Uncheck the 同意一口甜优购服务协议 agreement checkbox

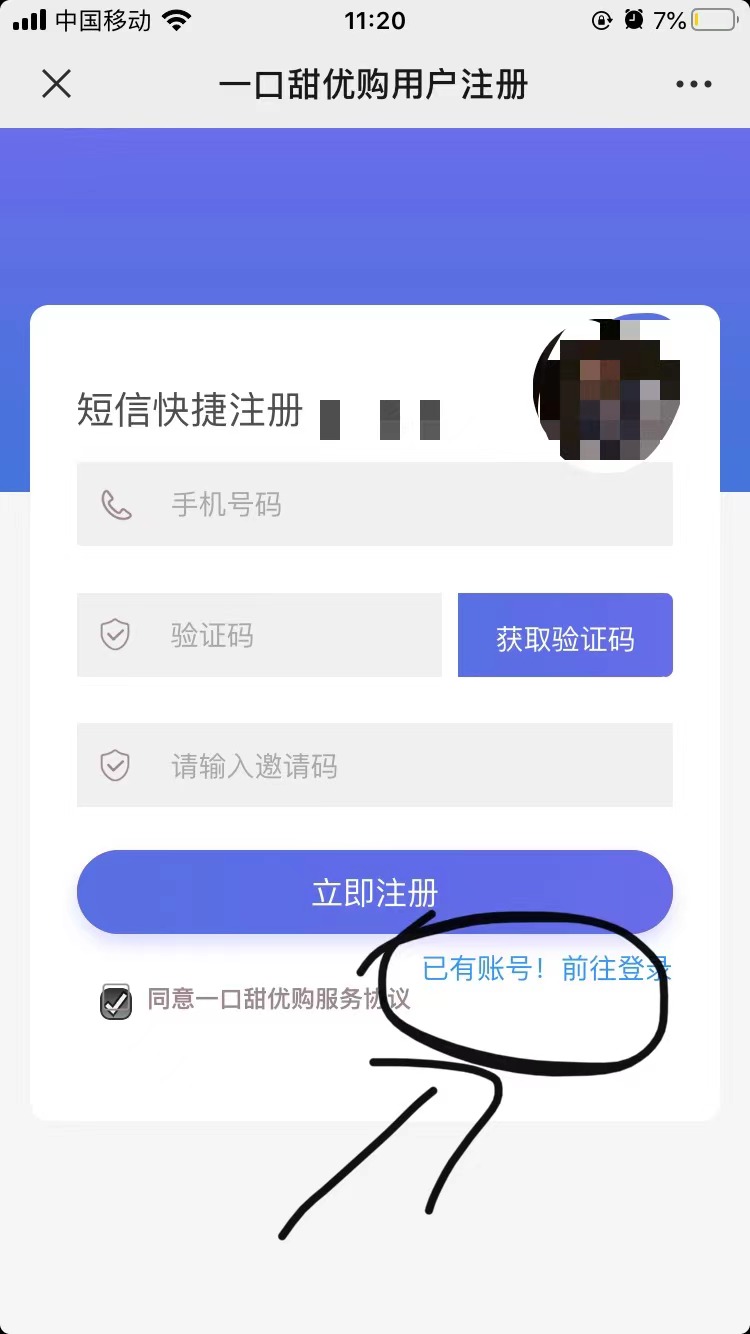click(115, 1002)
